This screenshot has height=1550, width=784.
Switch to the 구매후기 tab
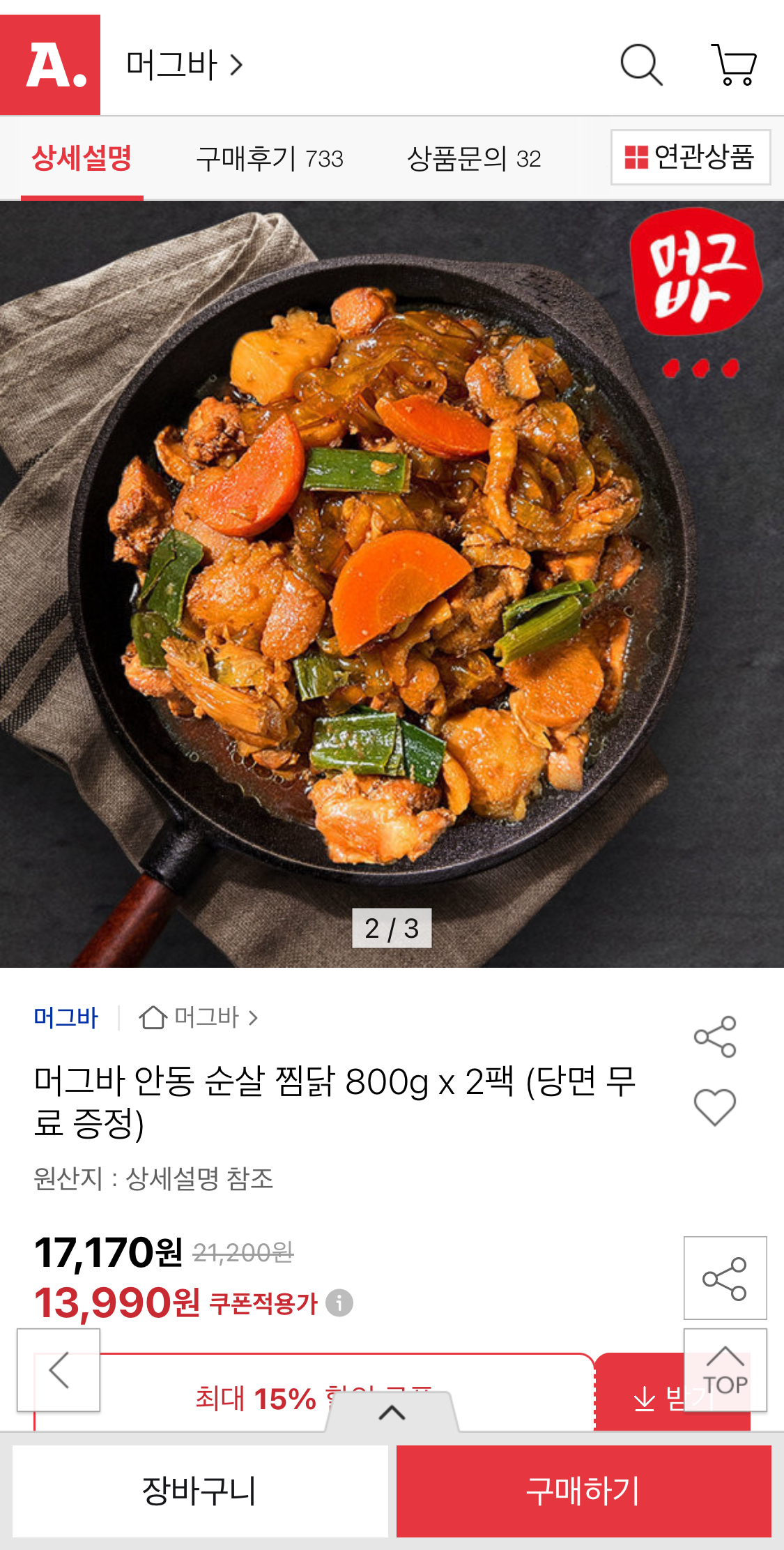pyautogui.click(x=270, y=158)
